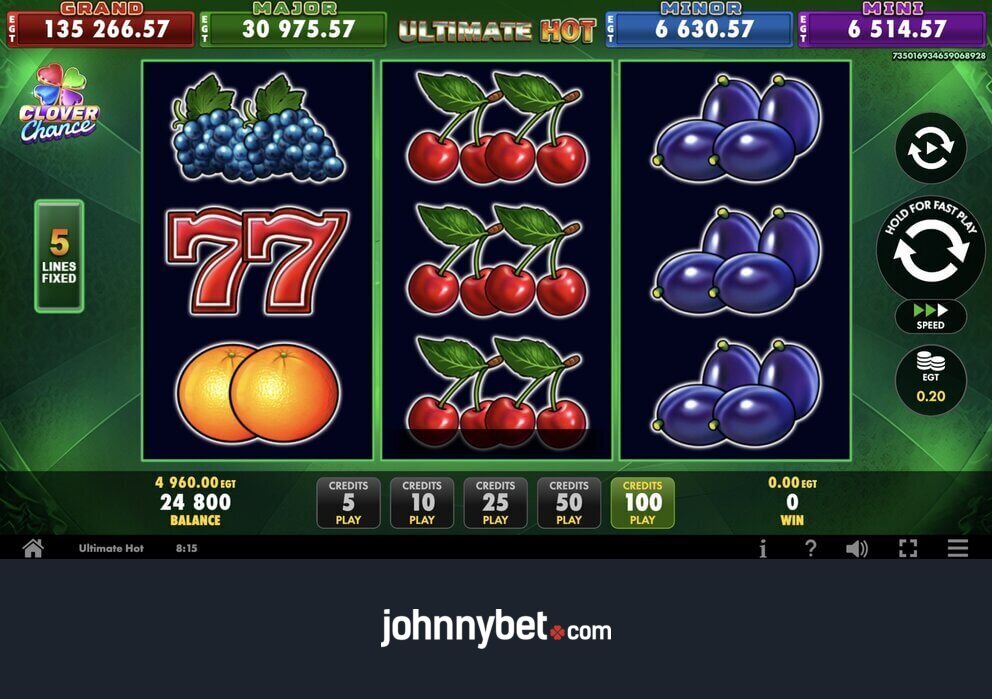Open the hamburger menu
The image size is (992, 699).
[958, 548]
